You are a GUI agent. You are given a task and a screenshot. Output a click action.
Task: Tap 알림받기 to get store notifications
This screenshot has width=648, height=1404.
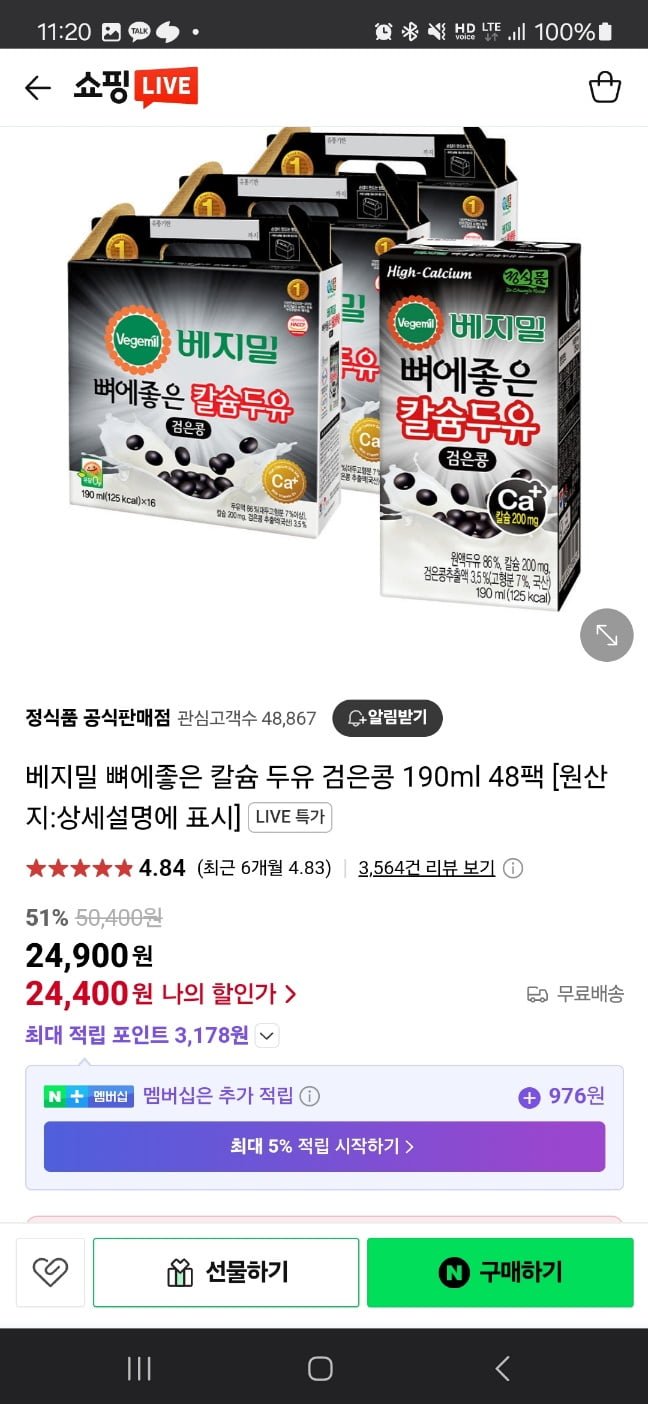(387, 717)
